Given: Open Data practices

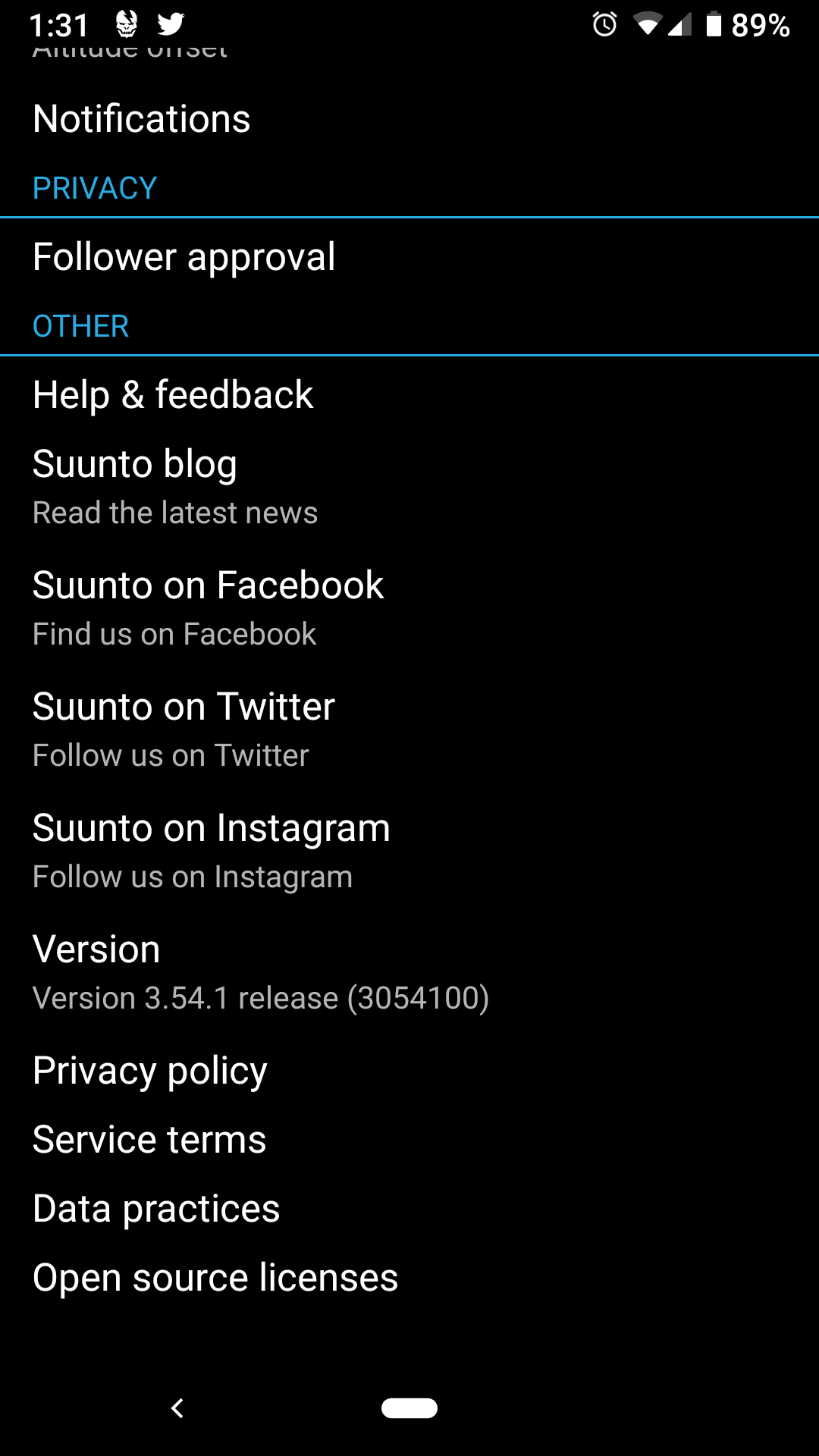Looking at the screenshot, I should (x=409, y=1209).
